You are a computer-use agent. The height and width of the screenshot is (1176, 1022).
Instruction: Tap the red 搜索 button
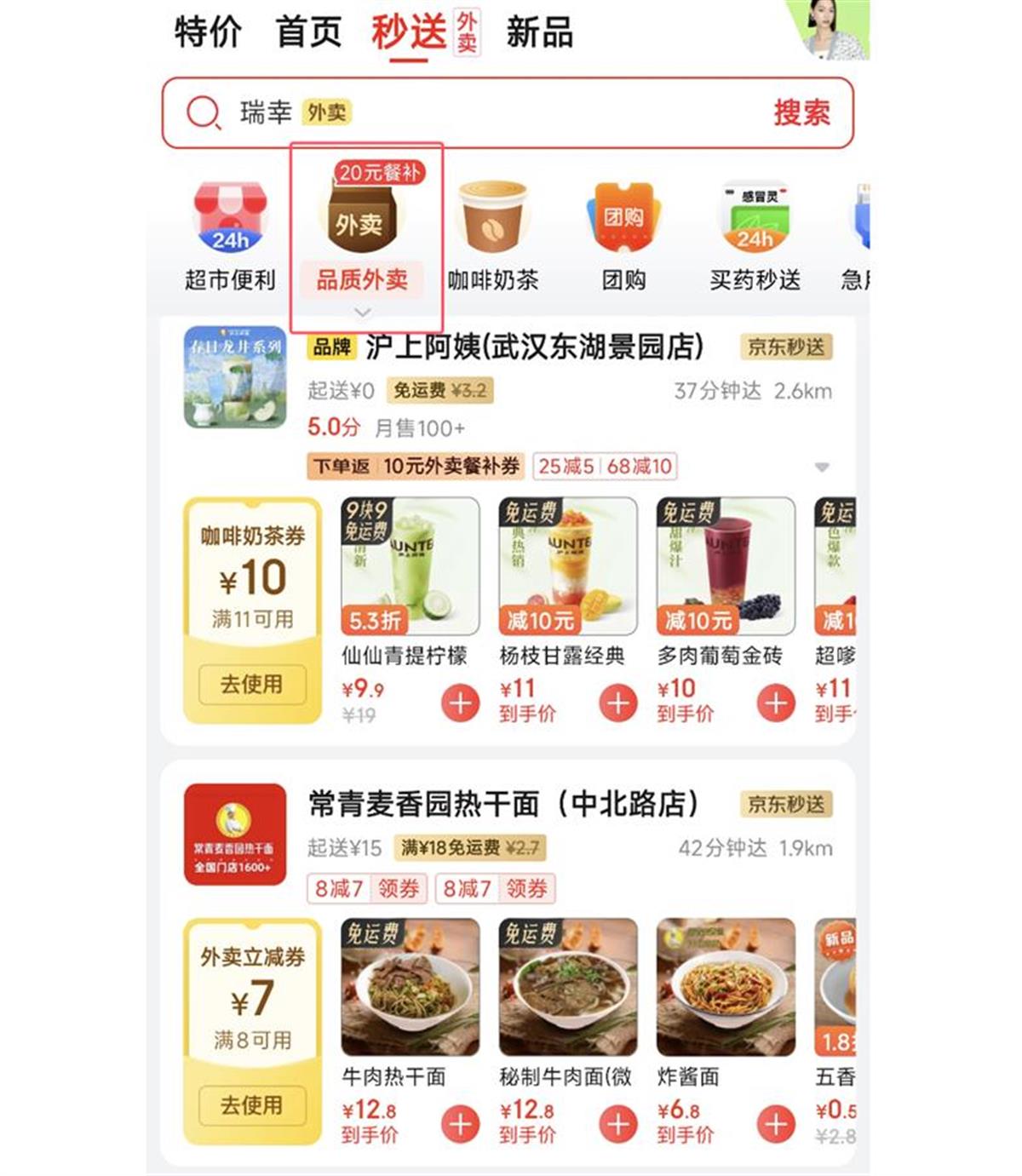click(801, 112)
